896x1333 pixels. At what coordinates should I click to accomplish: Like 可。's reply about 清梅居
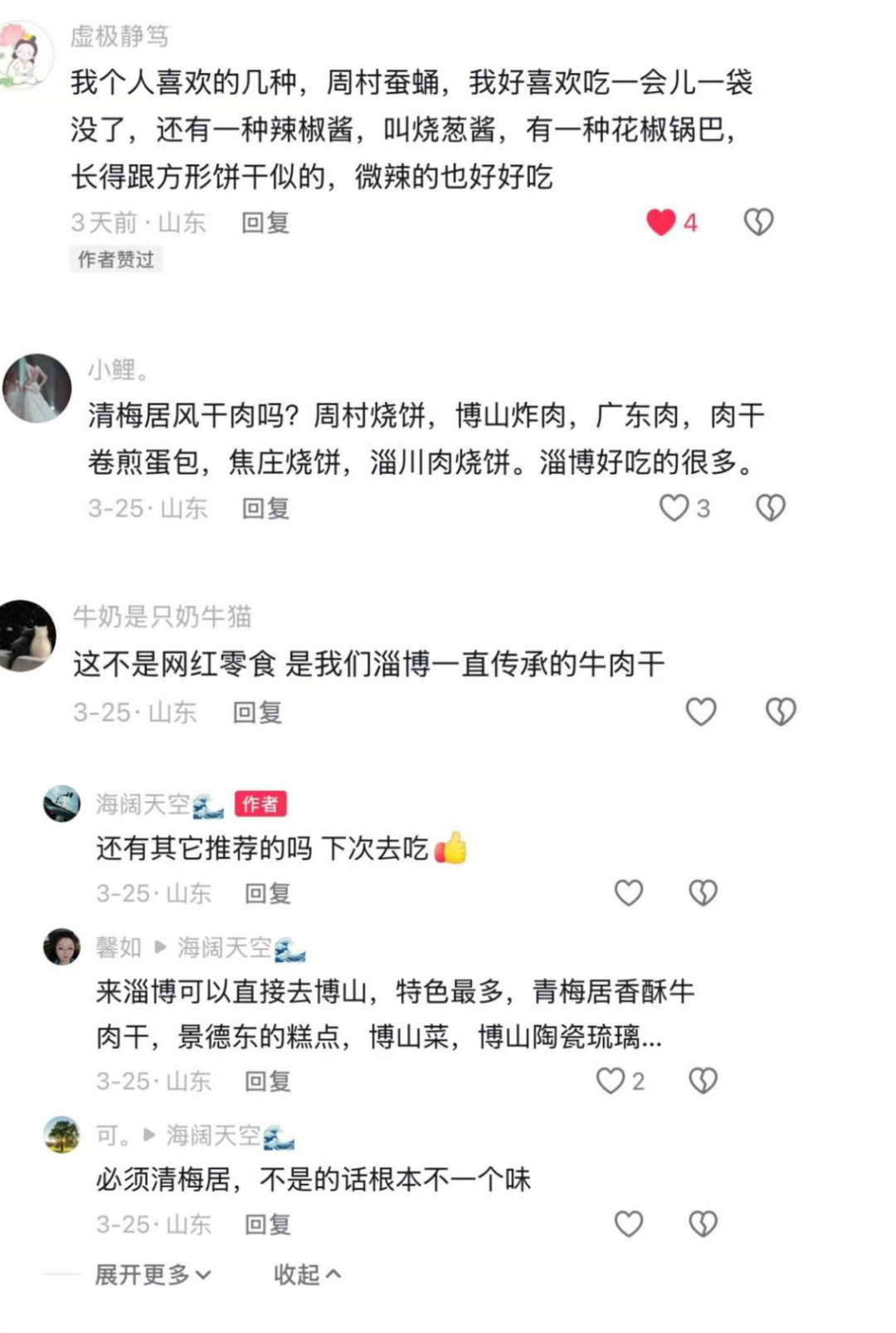click(x=628, y=1224)
